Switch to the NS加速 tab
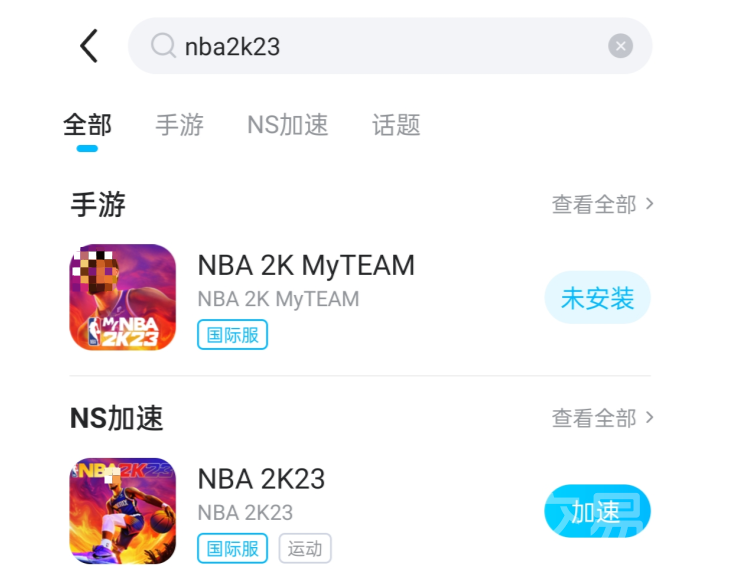 pos(288,125)
